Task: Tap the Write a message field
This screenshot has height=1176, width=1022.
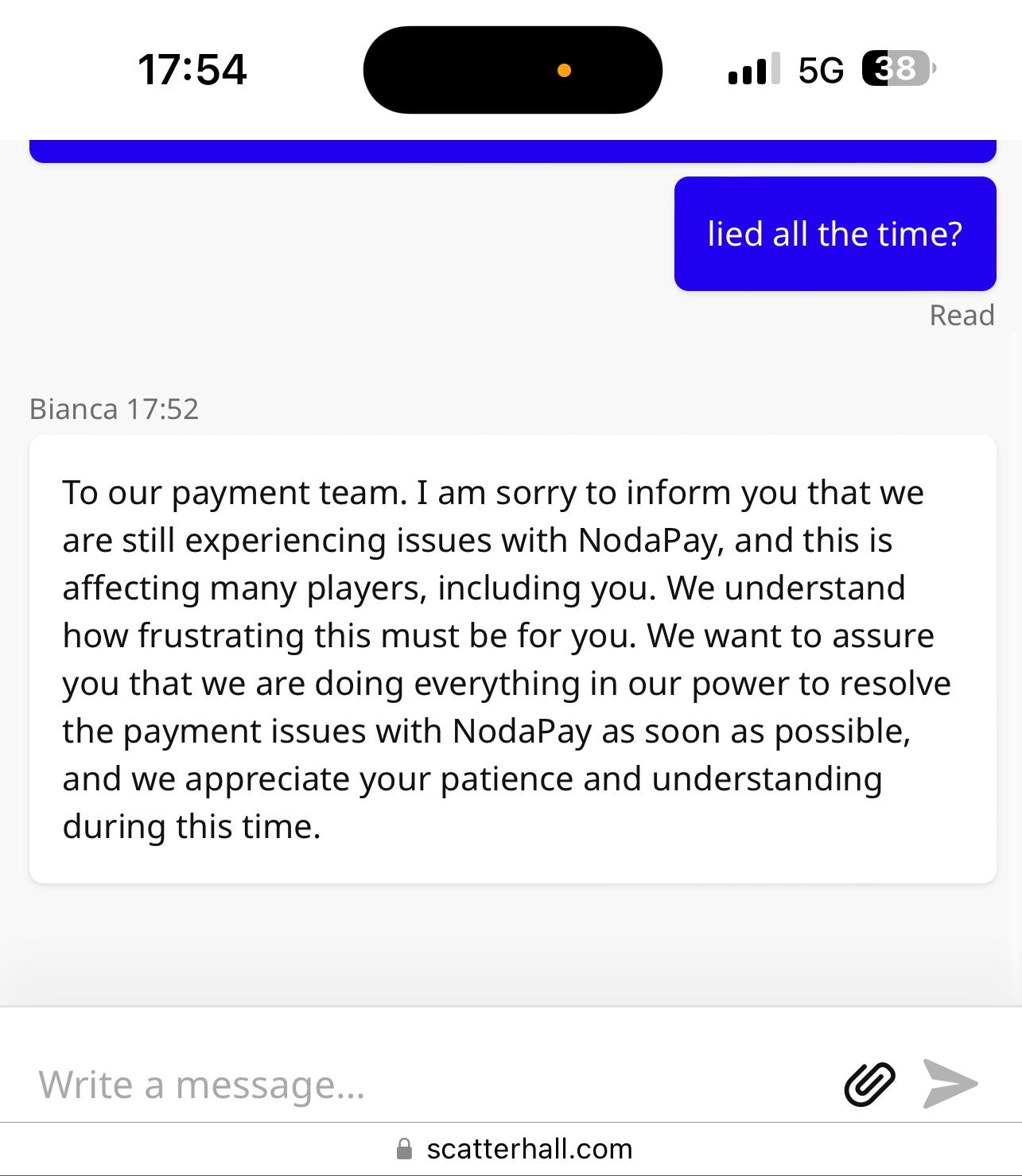Action: point(414,1085)
